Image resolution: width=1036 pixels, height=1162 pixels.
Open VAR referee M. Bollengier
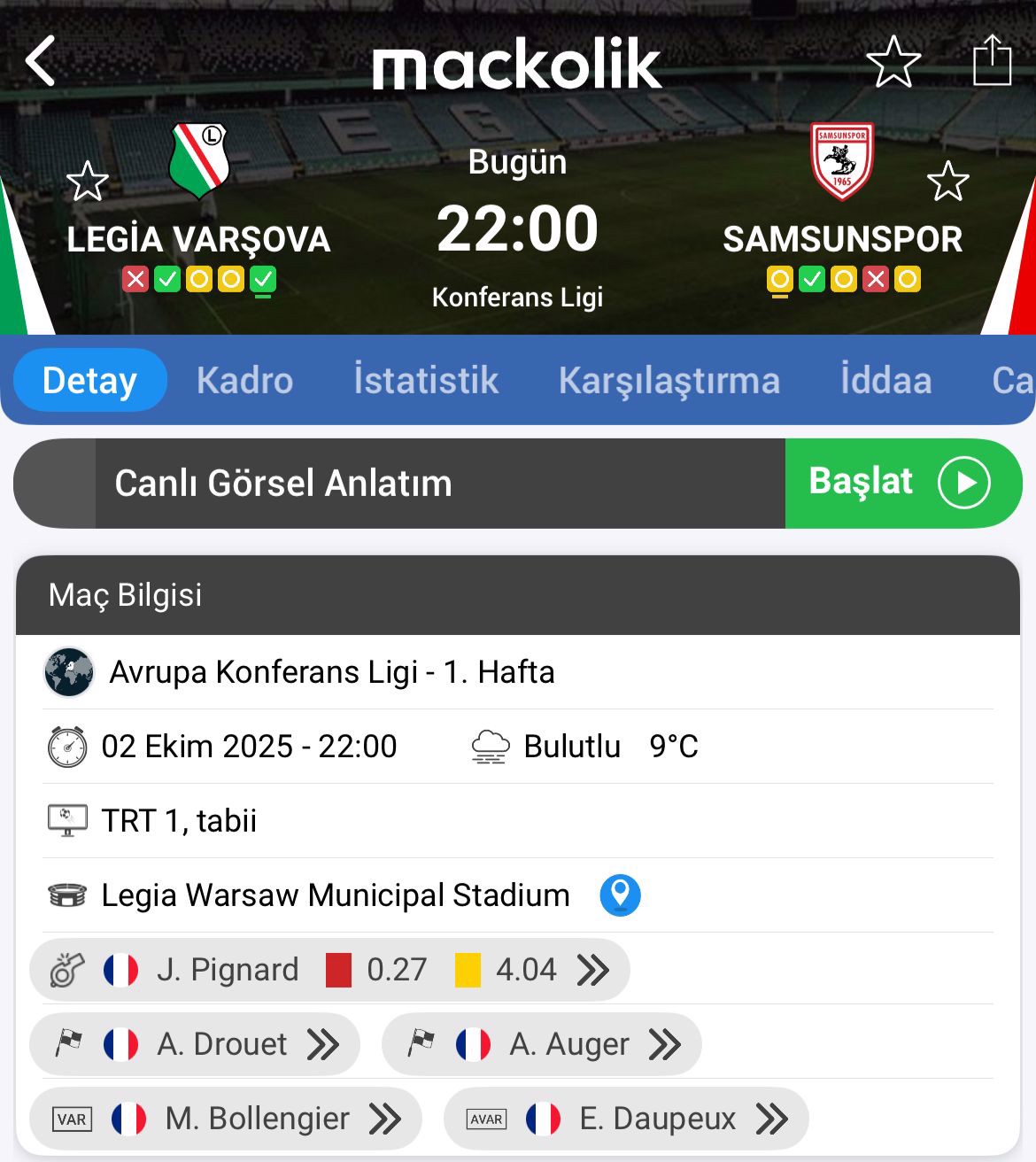tap(225, 1119)
